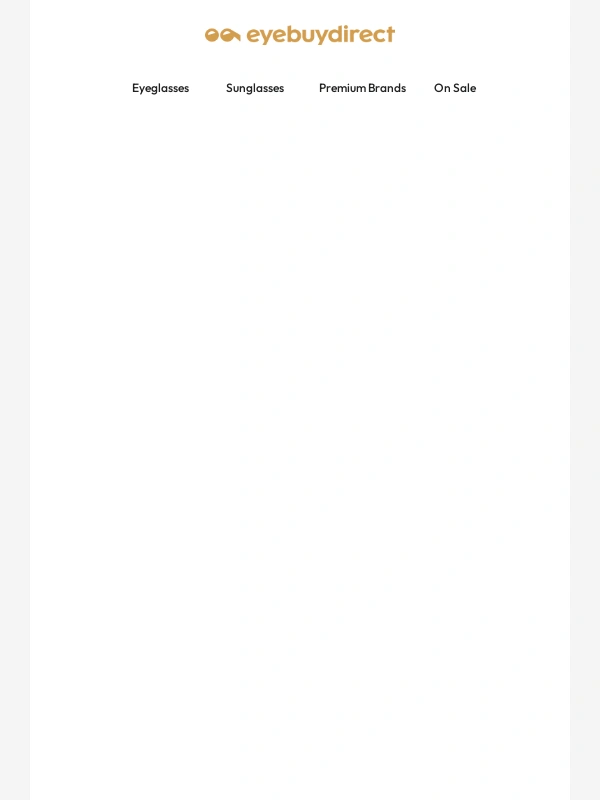The width and height of the screenshot is (600, 800).
Task: View the On Sale items
Action: click(455, 88)
